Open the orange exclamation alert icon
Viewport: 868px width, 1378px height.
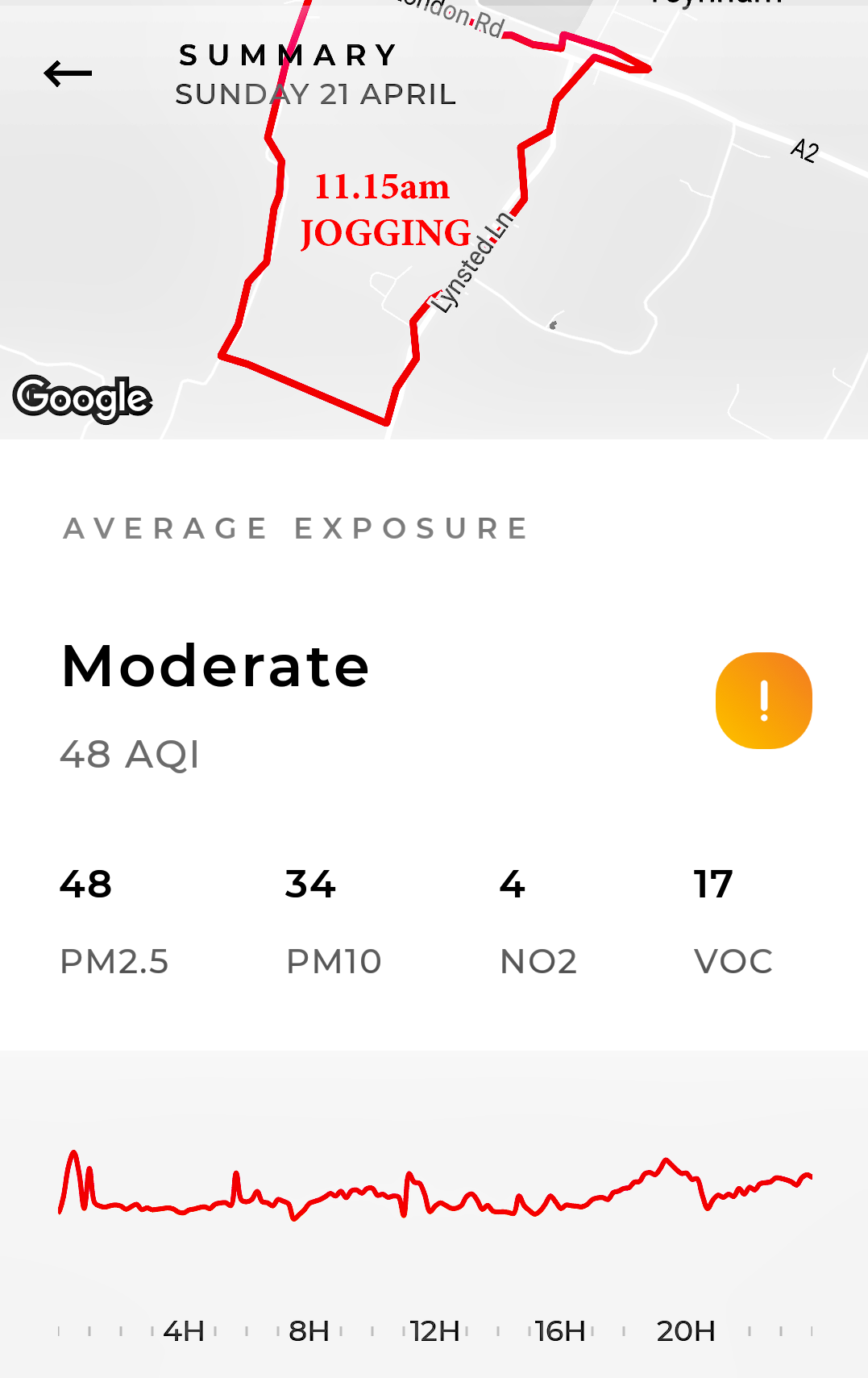tap(763, 700)
